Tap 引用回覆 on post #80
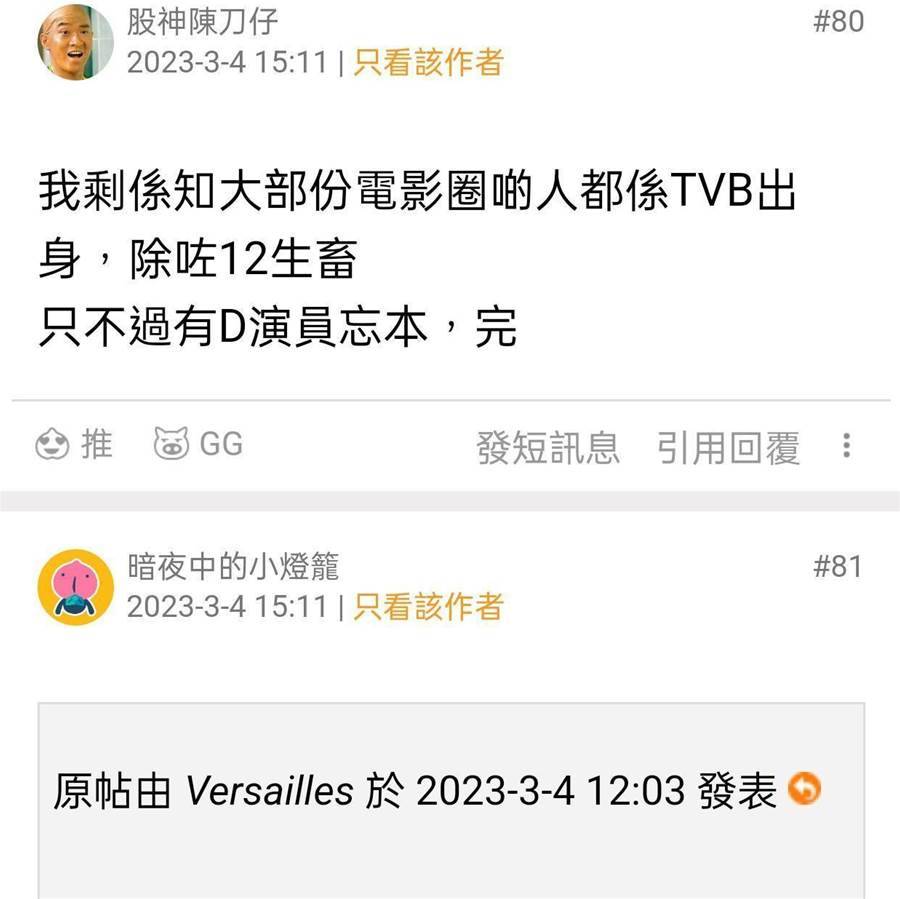Screen dimensions: 900x899 (728, 447)
